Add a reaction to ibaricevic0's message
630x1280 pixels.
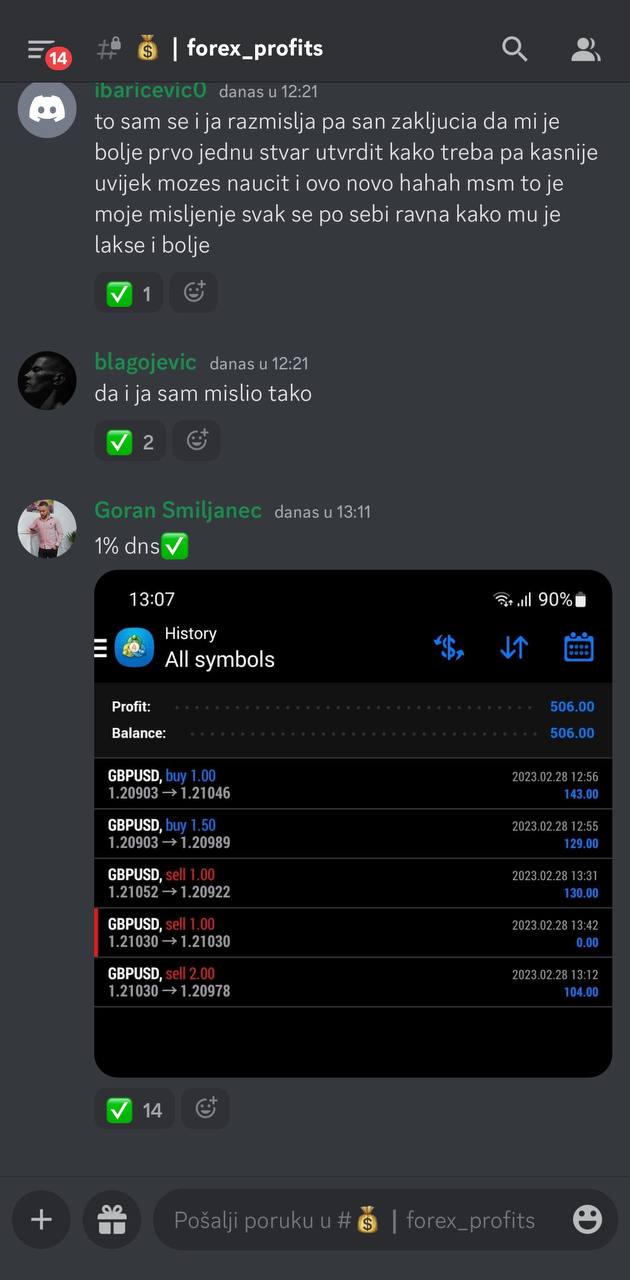[194, 293]
